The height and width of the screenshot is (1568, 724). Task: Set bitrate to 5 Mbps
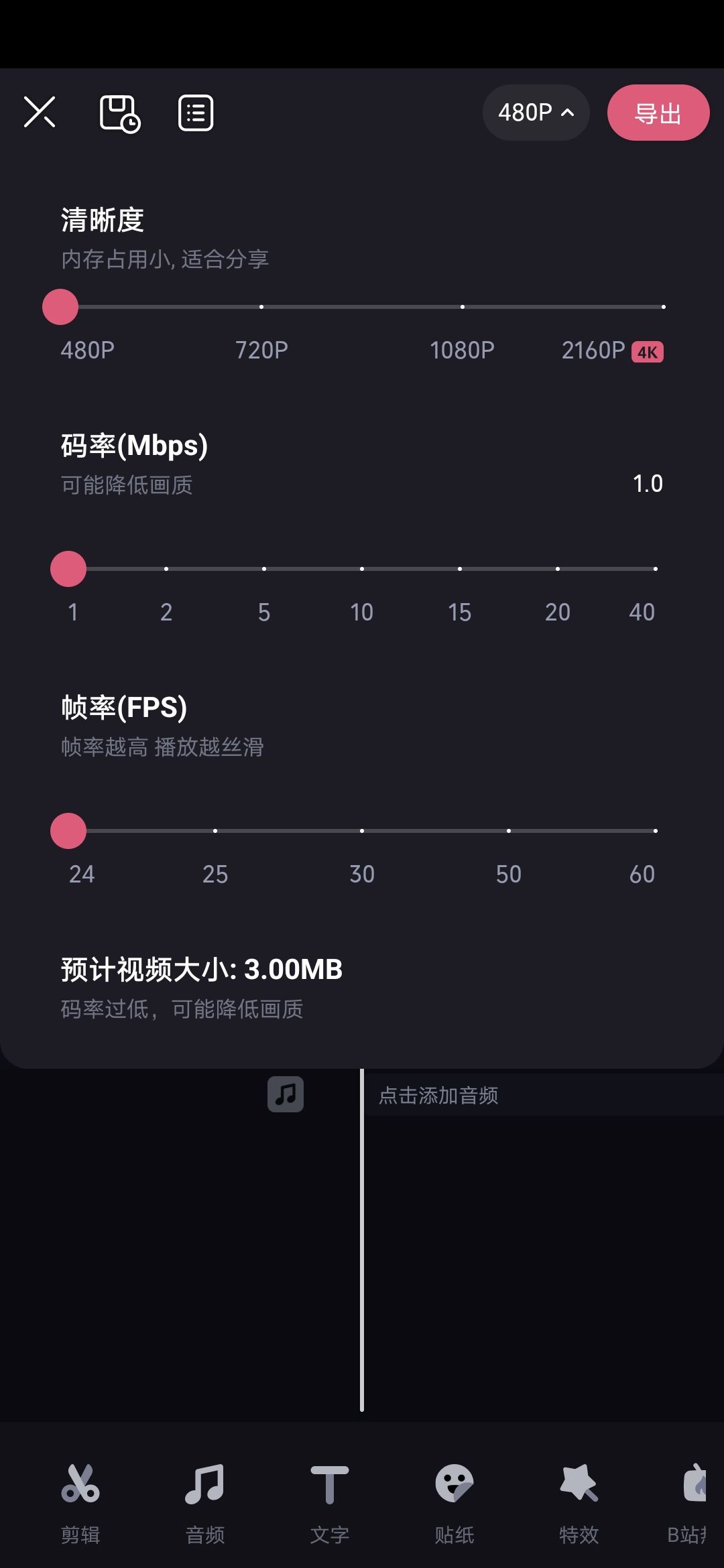[264, 569]
